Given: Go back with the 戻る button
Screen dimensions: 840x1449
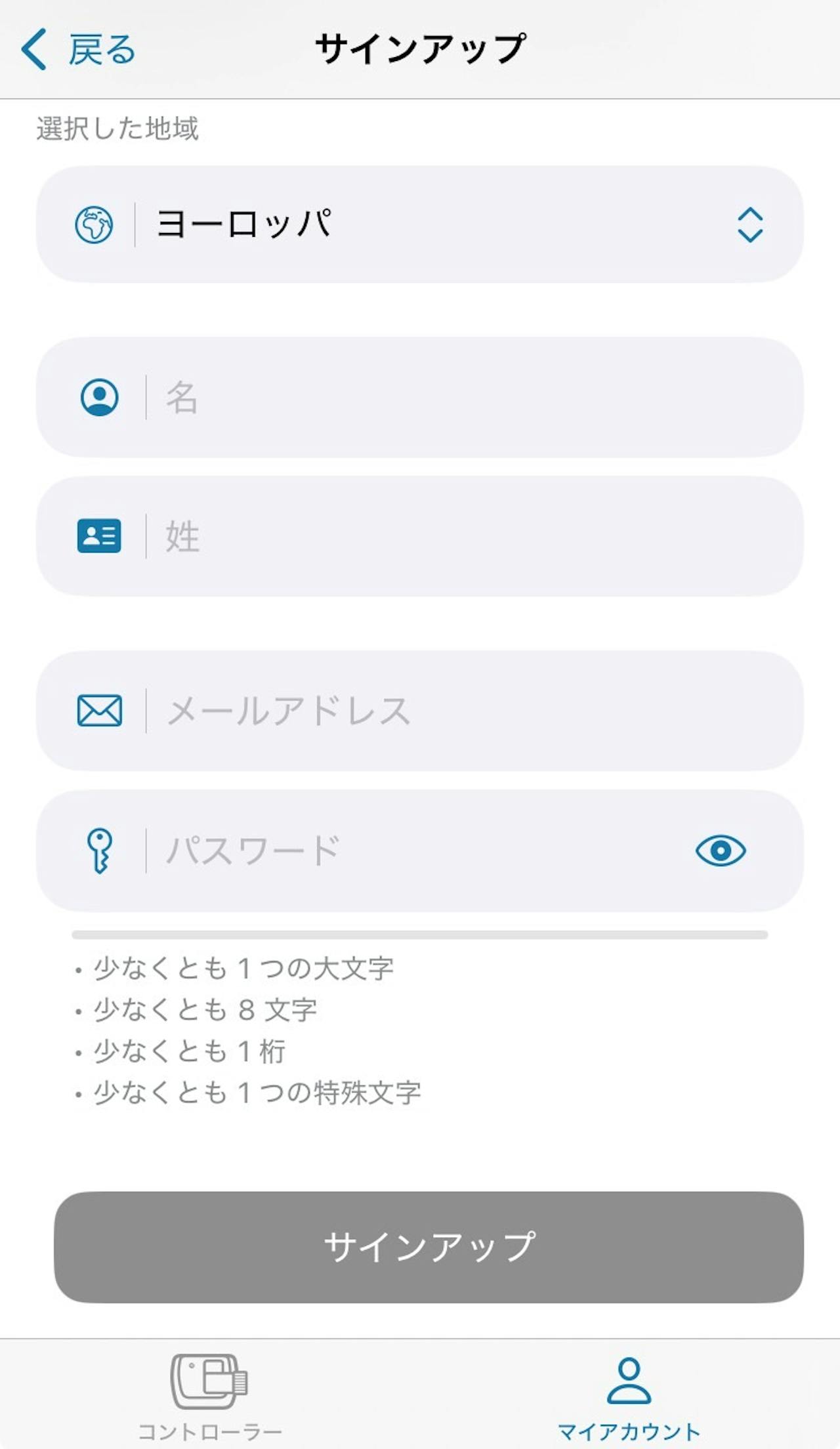Looking at the screenshot, I should [x=78, y=49].
